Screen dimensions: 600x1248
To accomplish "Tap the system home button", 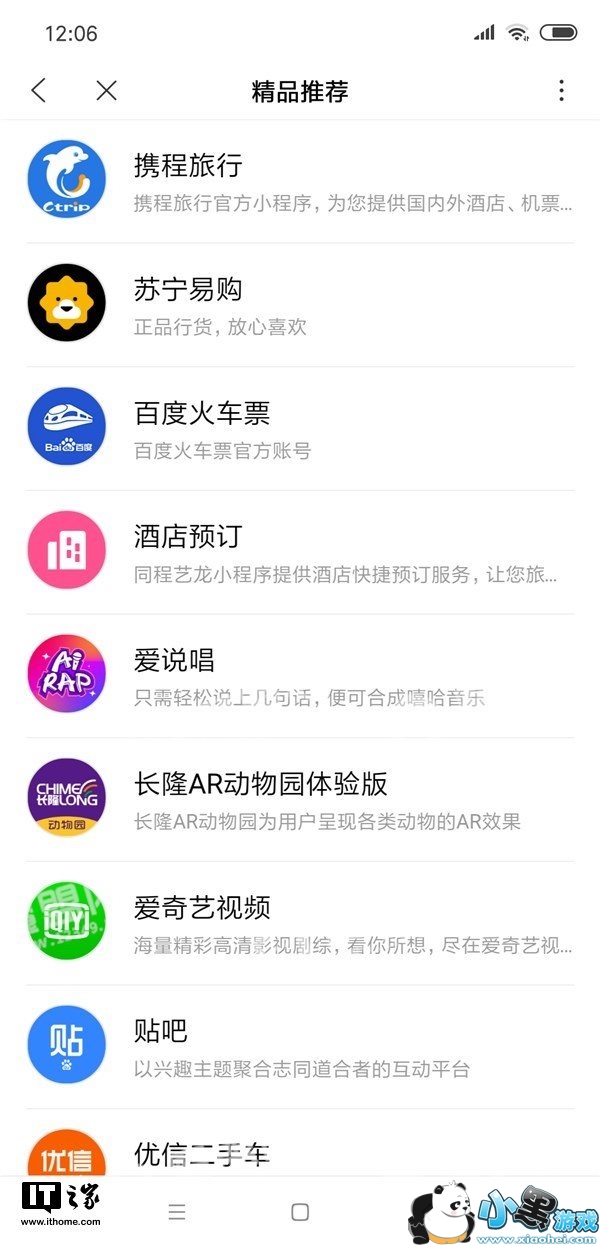I will click(x=300, y=1212).
